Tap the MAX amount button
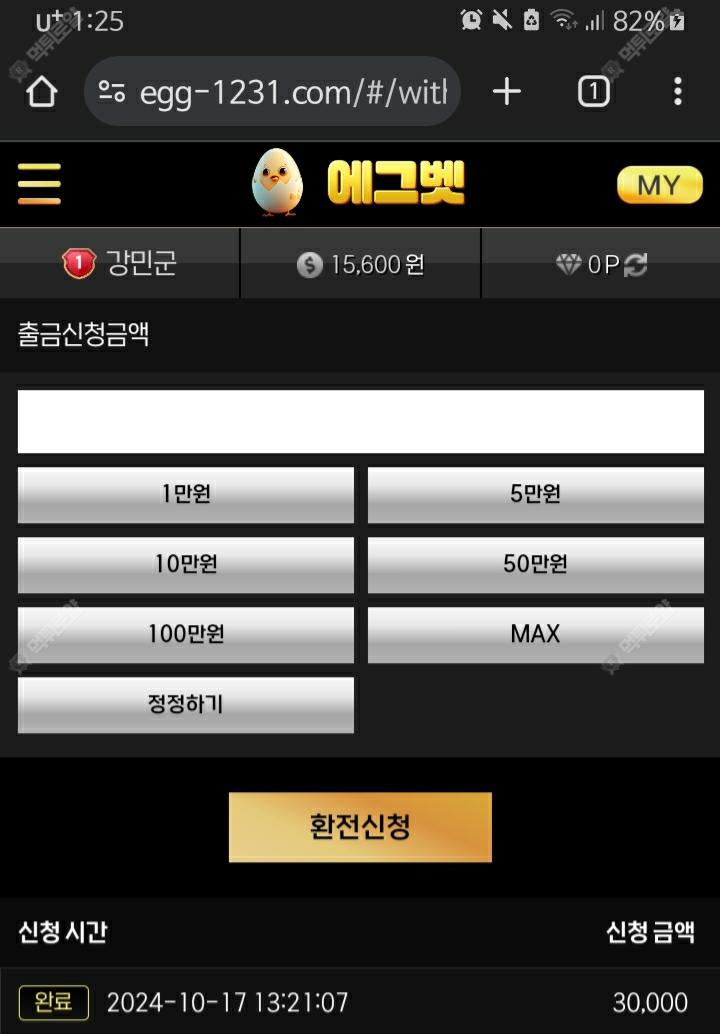 (535, 635)
